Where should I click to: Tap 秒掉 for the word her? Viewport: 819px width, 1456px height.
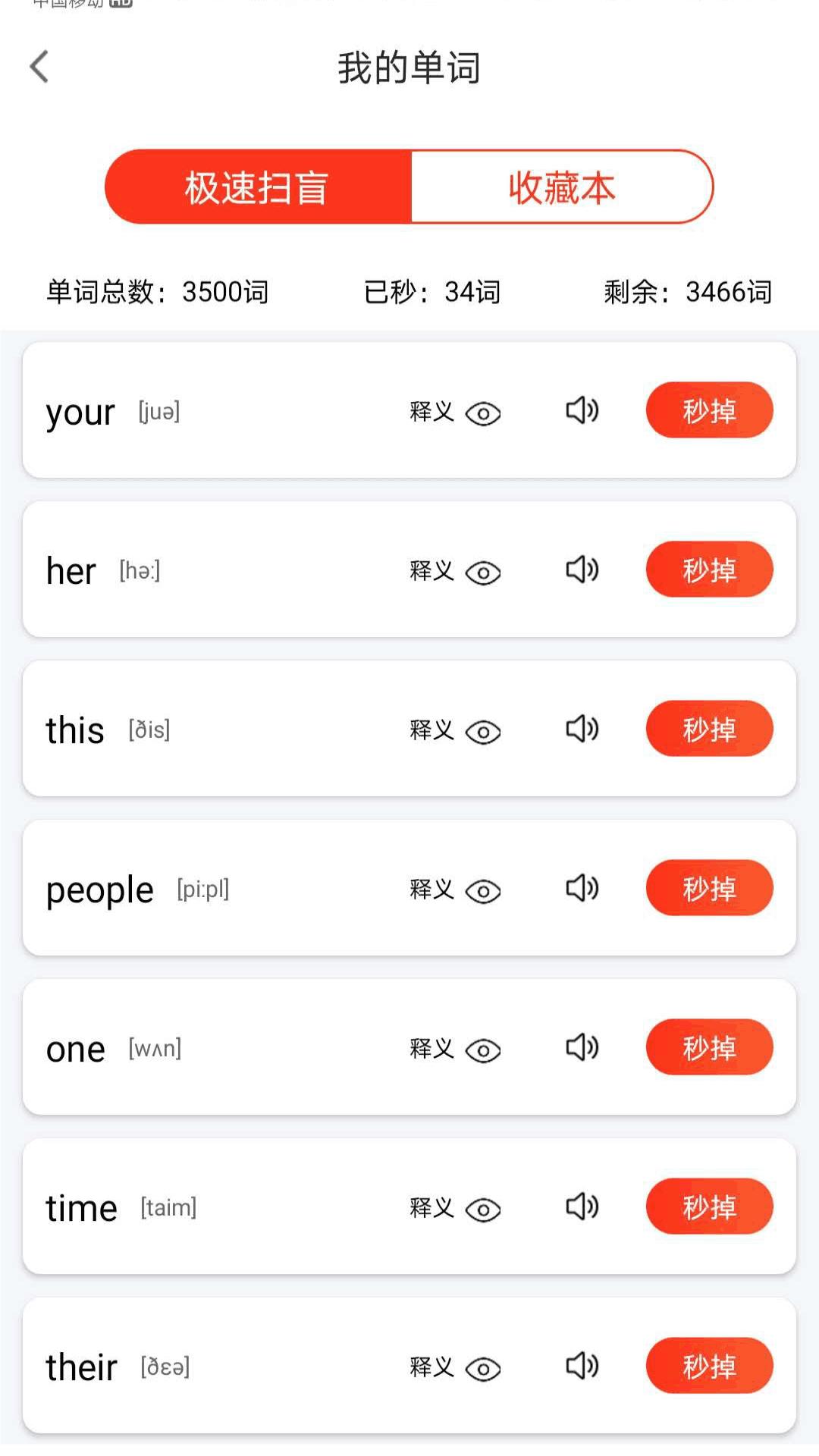point(709,570)
